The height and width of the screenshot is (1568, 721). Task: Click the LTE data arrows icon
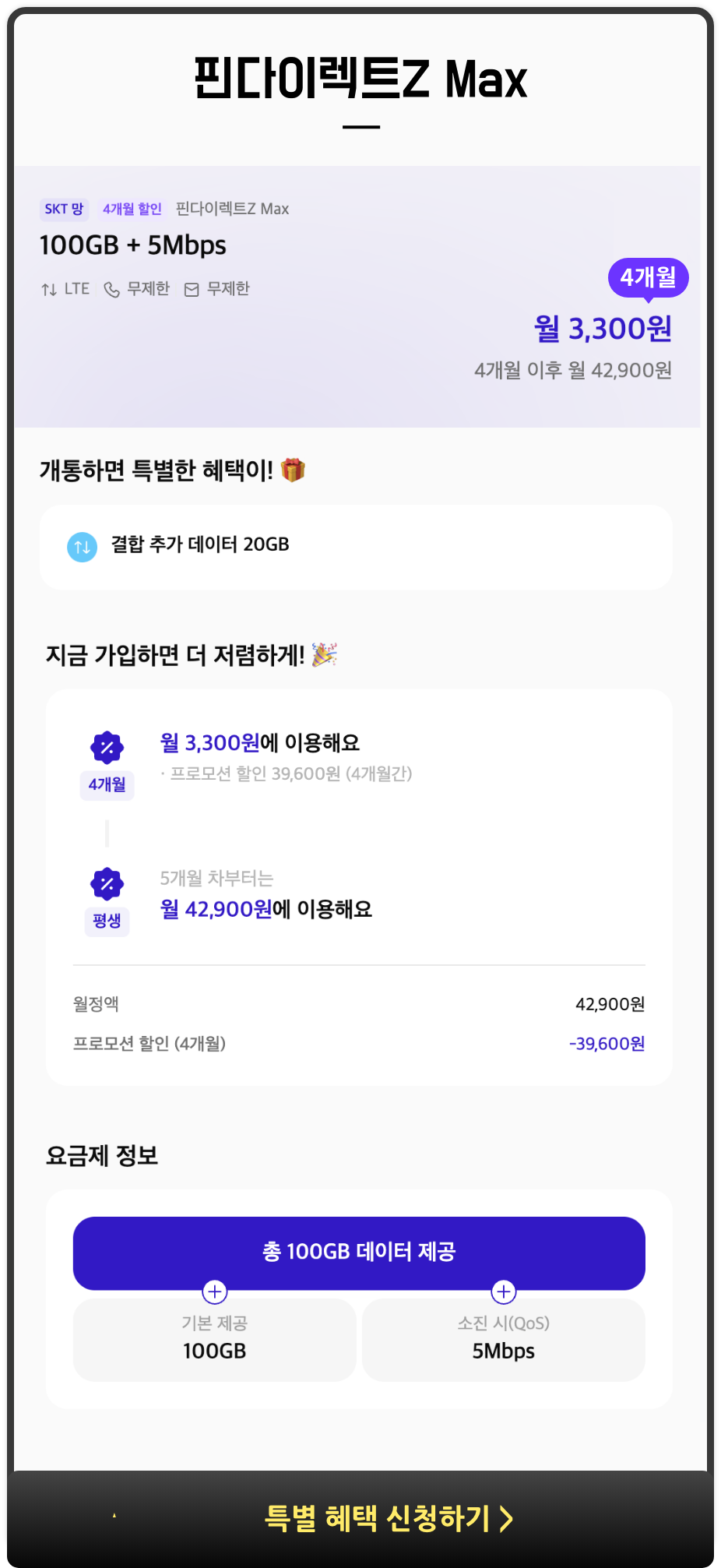(48, 288)
